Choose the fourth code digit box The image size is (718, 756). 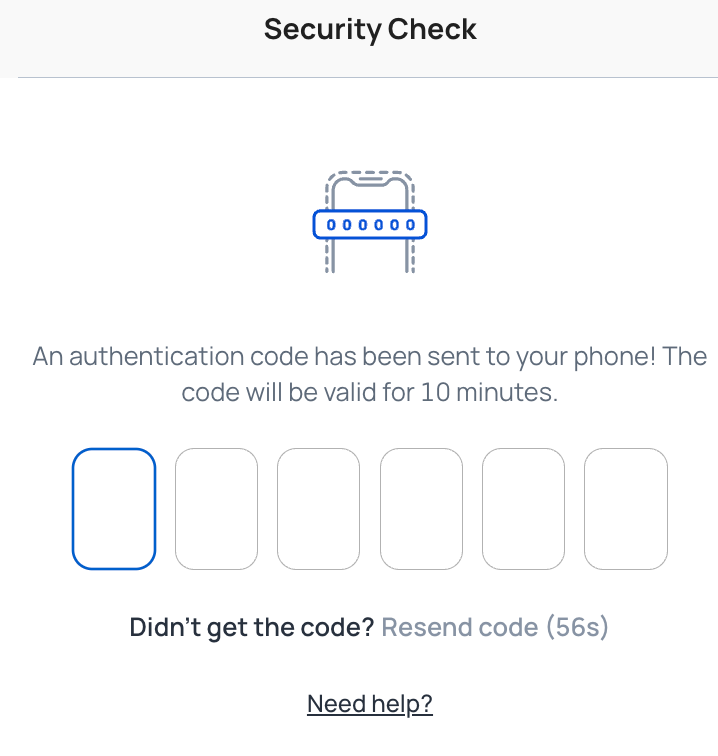coord(421,509)
